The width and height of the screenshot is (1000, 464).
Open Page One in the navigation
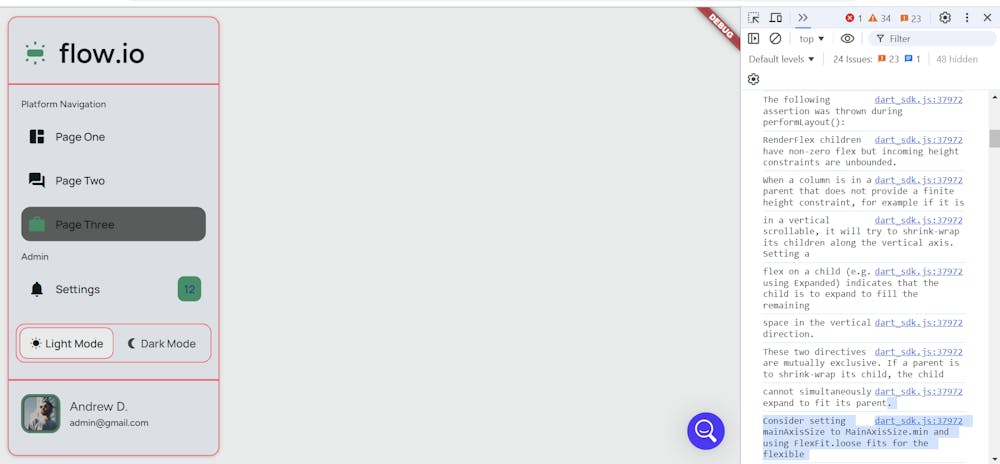point(80,137)
